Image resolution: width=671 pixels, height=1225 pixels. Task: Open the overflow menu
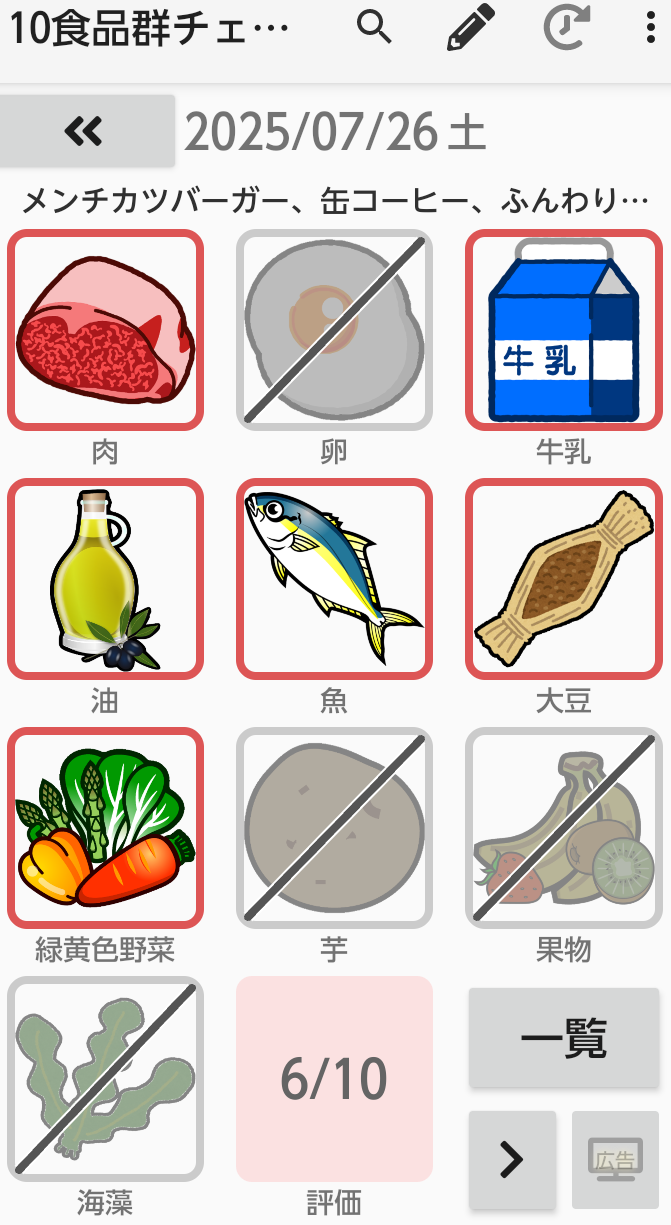tap(651, 28)
